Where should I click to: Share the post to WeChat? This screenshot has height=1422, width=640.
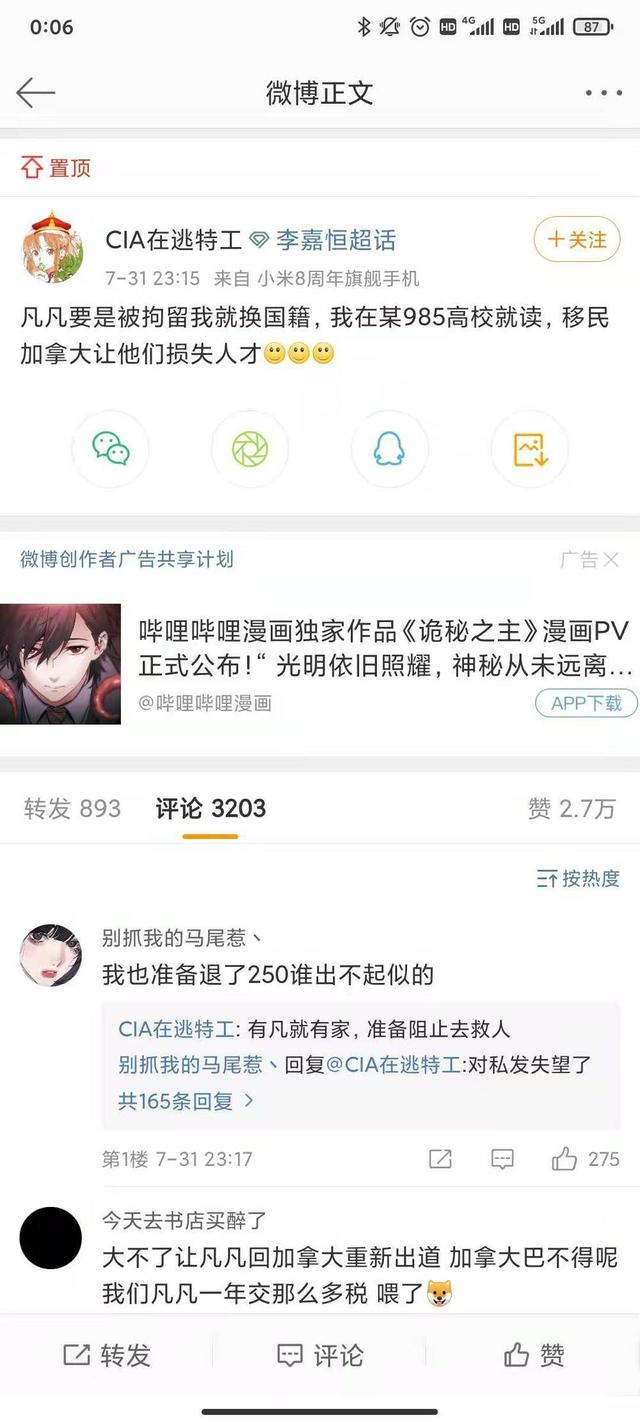tap(111, 449)
